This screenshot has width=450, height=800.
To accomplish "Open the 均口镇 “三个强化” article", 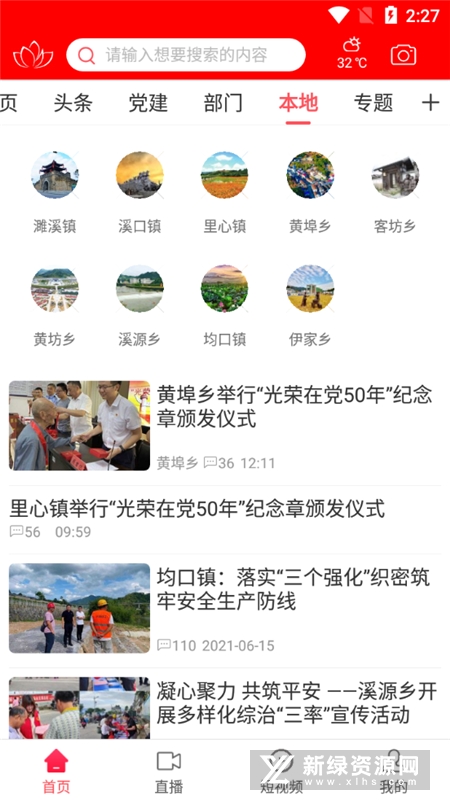I will point(225,608).
